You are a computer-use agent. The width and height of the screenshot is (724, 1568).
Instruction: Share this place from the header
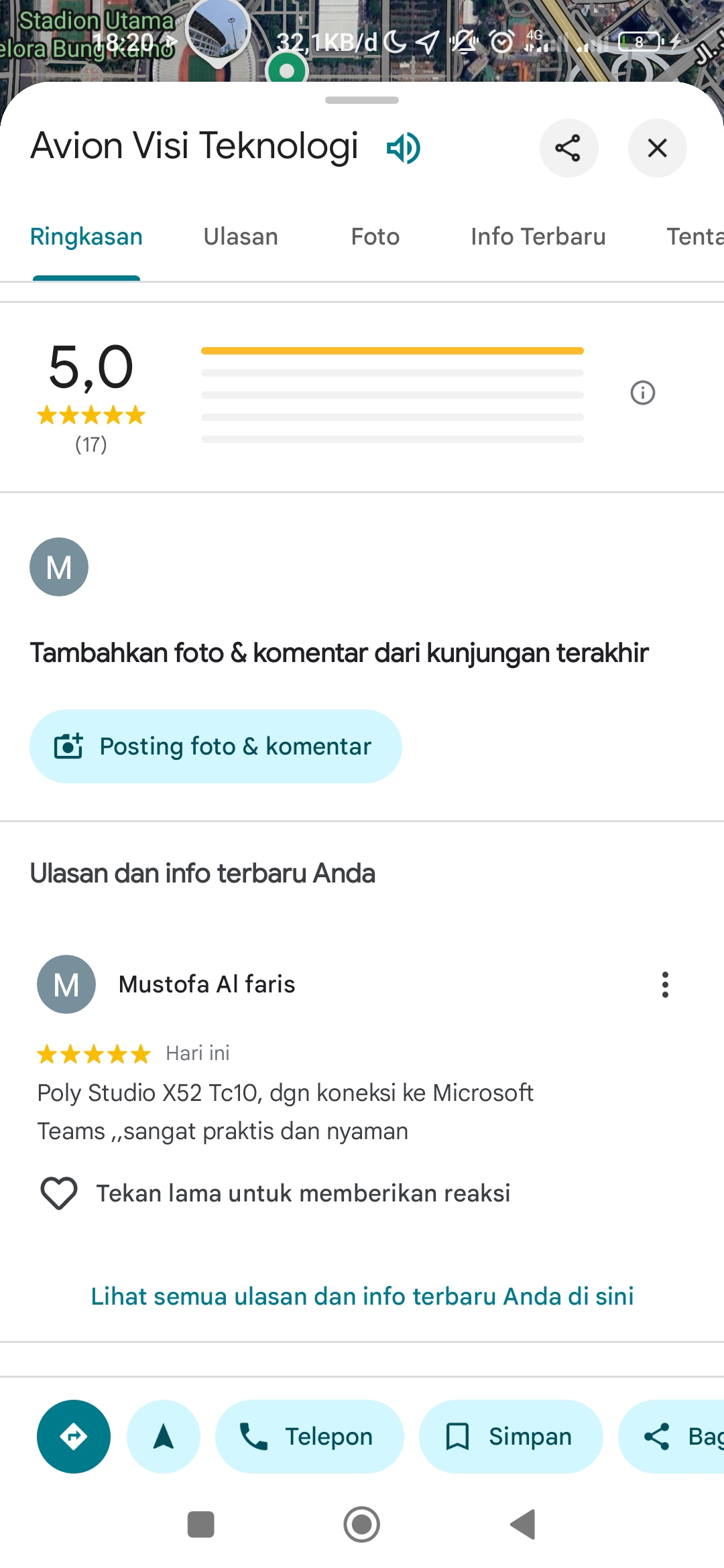coord(568,148)
